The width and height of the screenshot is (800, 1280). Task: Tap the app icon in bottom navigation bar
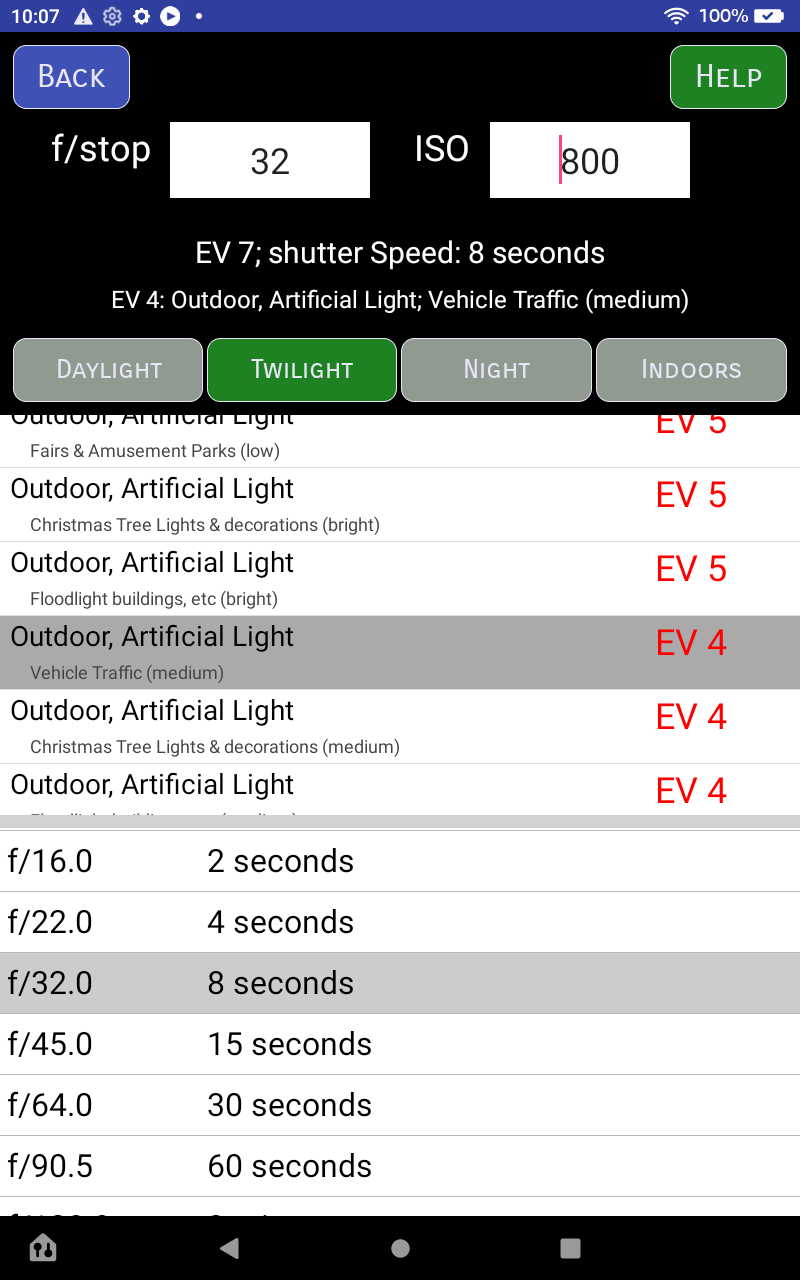coord(42,1248)
